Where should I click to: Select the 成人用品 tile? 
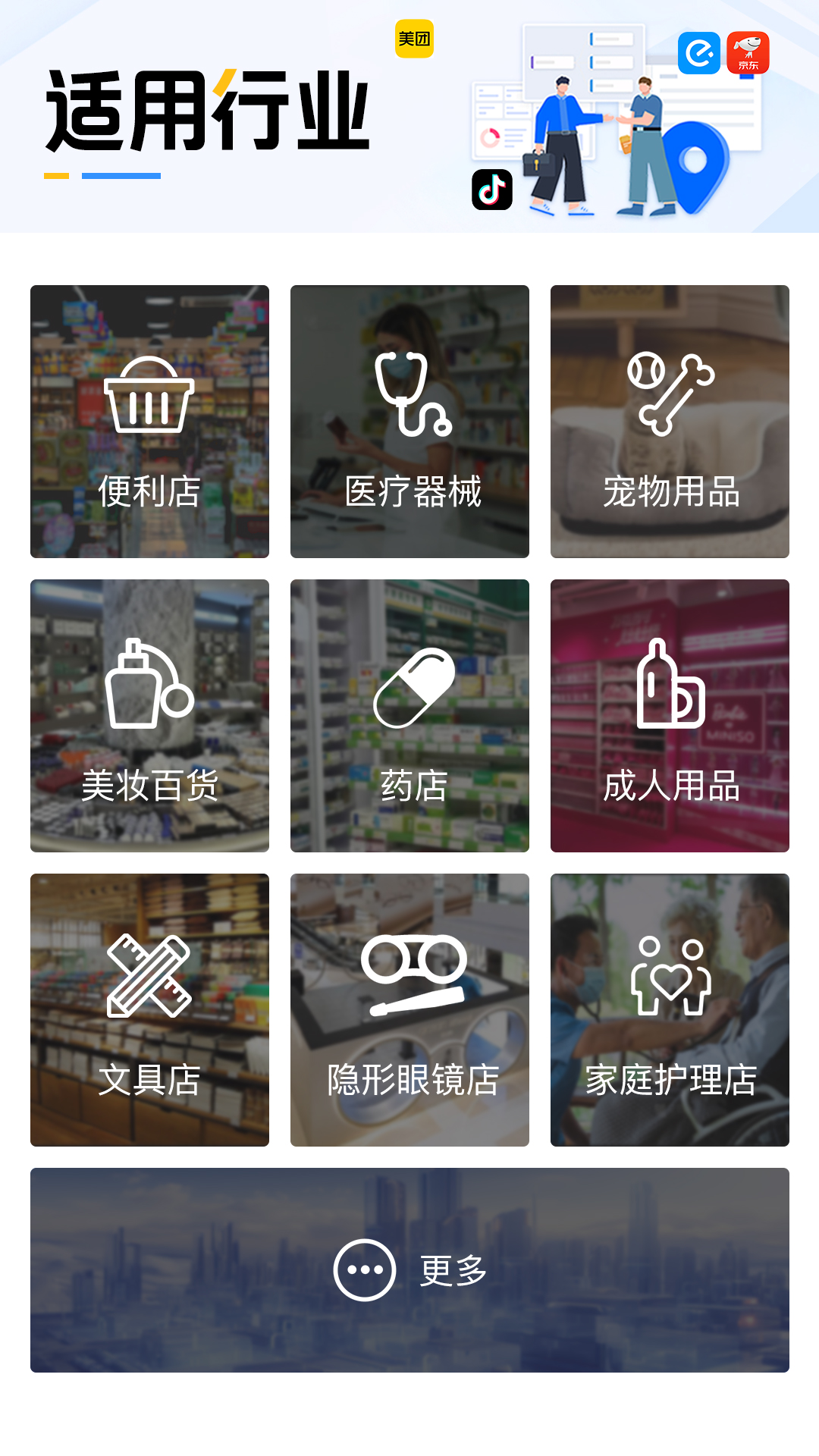pos(670,716)
